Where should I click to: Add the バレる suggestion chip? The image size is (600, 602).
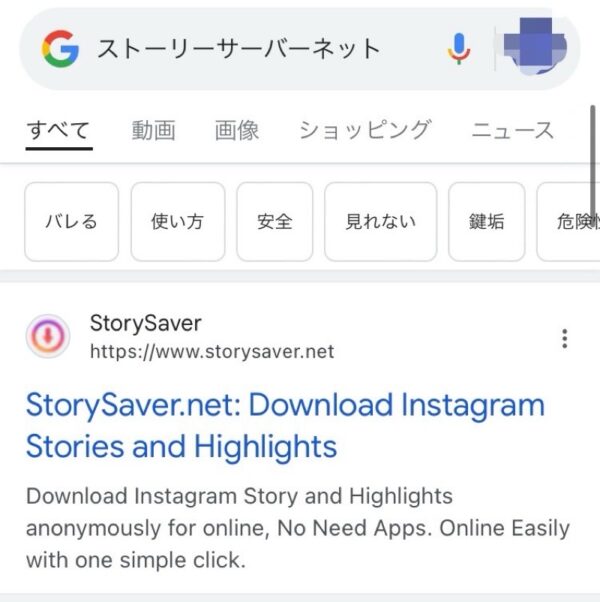[x=71, y=222]
